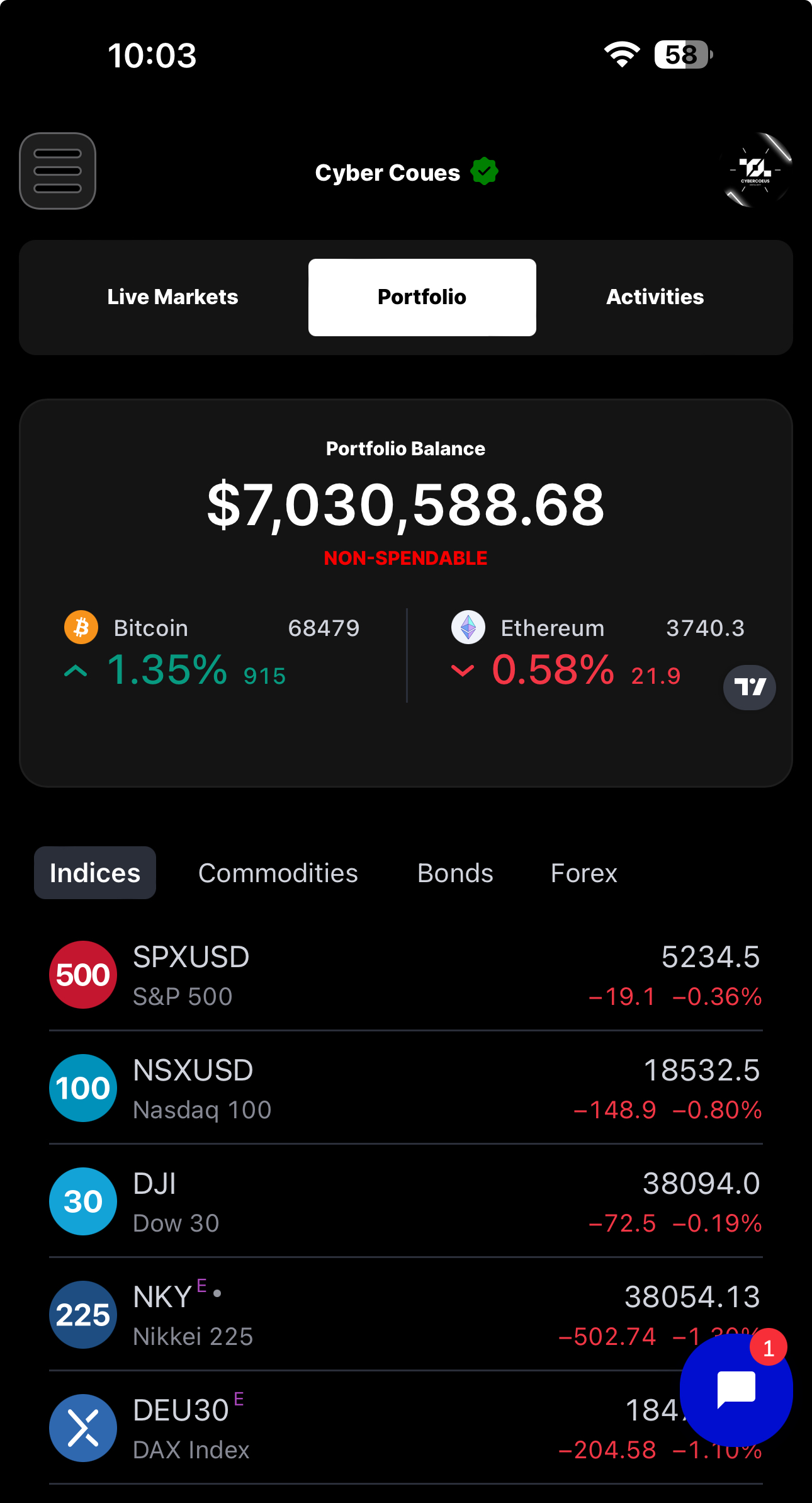View the DJI Dow 30 row
The height and width of the screenshot is (1503, 812).
(x=406, y=1201)
